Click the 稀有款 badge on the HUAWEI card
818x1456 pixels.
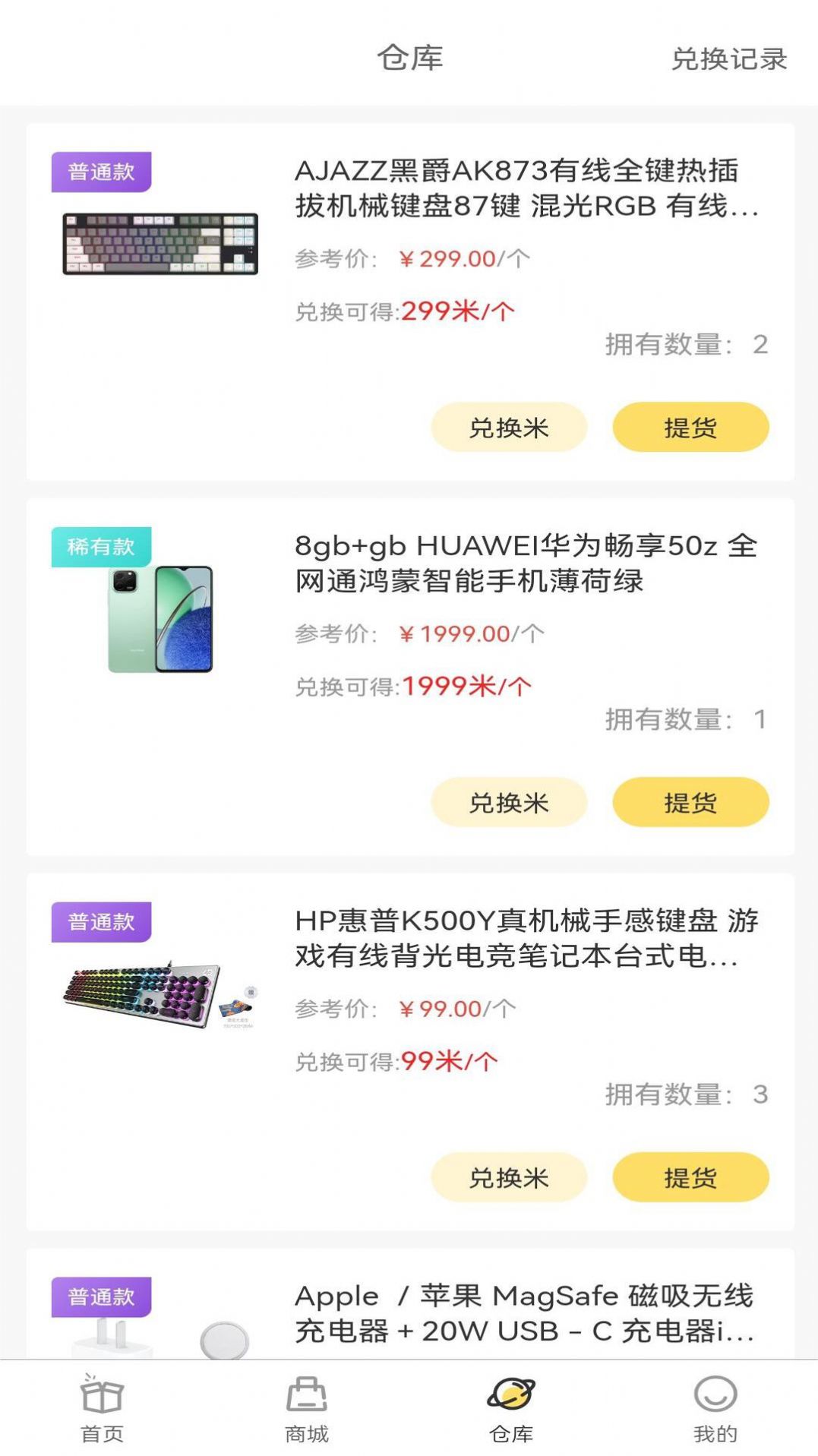pos(101,545)
